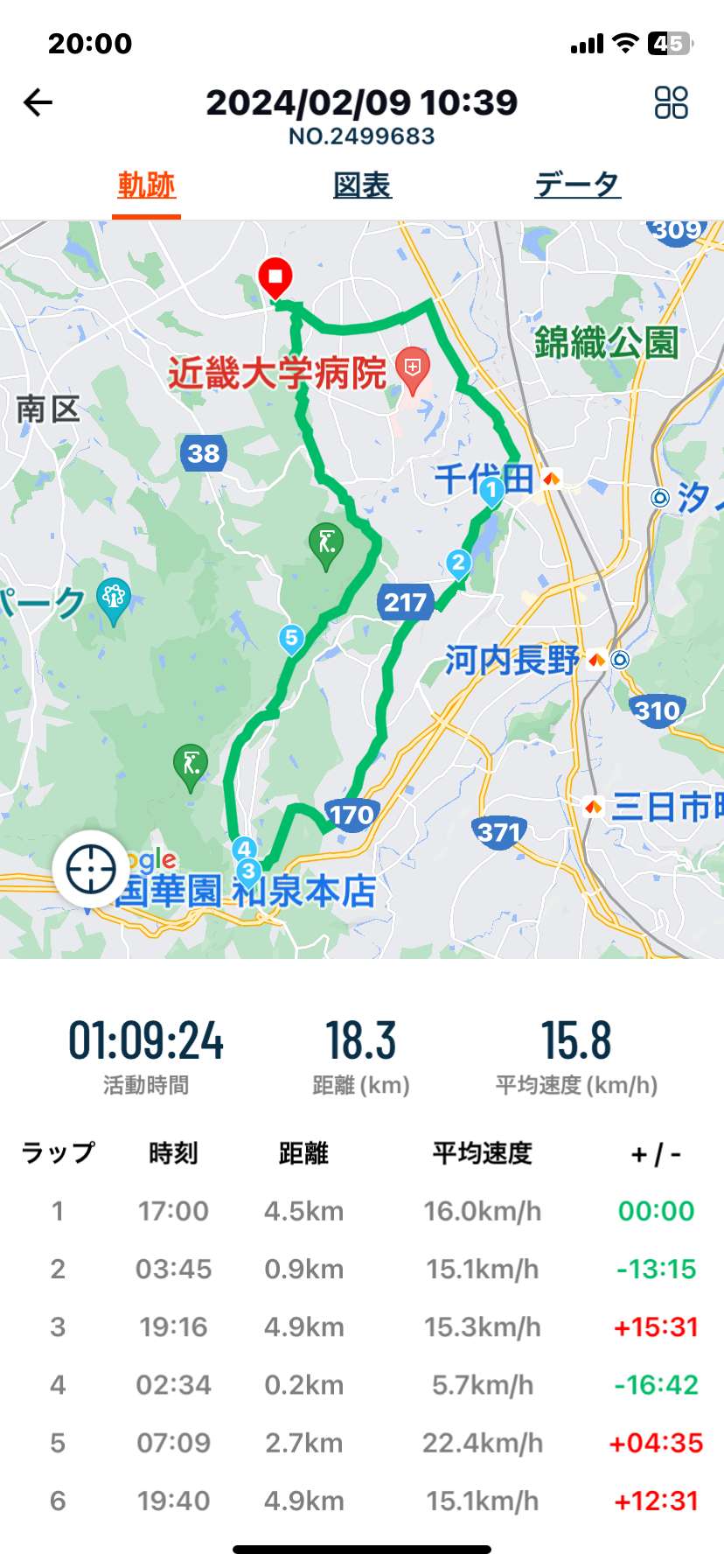724x1568 pixels.
Task: Recenter map with the crosshair button
Action: tap(91, 870)
